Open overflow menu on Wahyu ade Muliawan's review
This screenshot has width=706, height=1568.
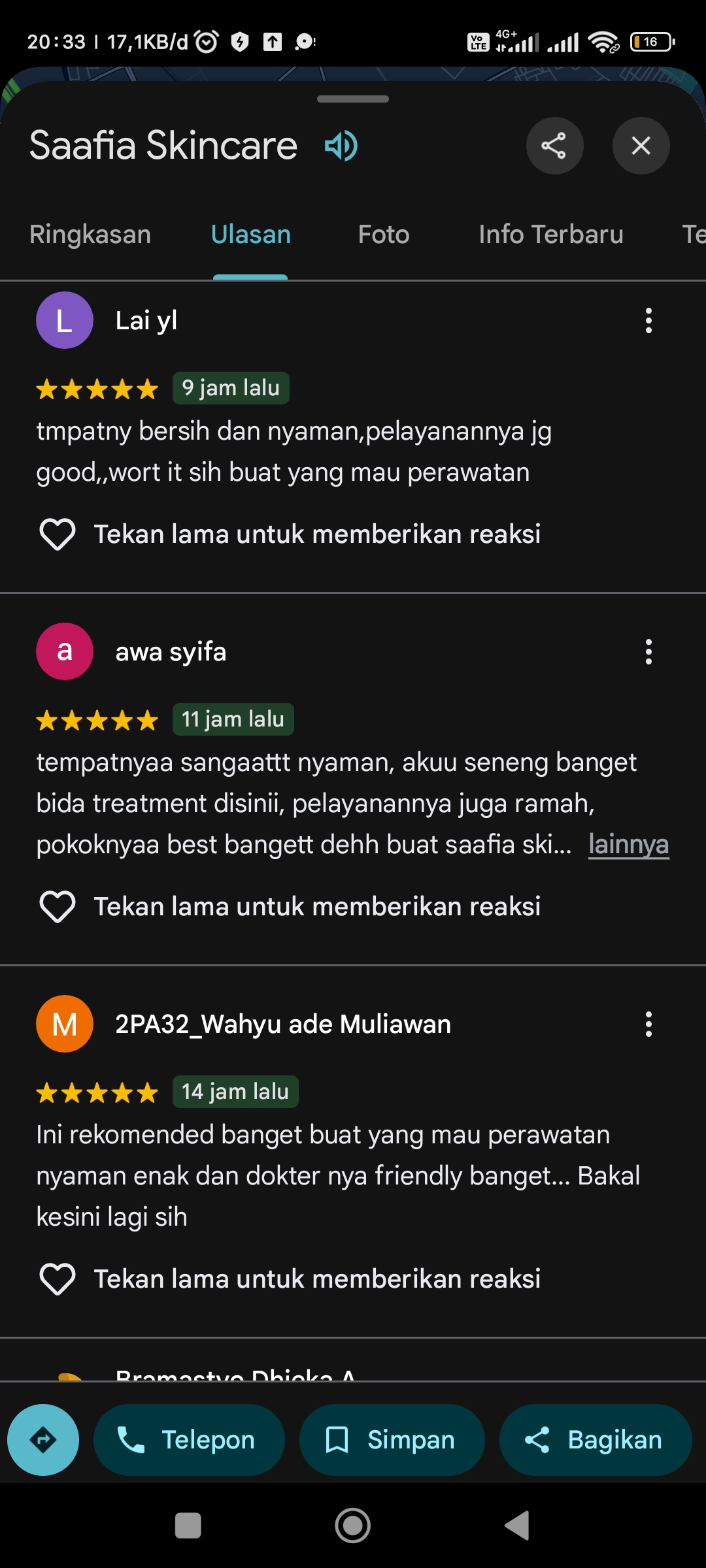648,1024
